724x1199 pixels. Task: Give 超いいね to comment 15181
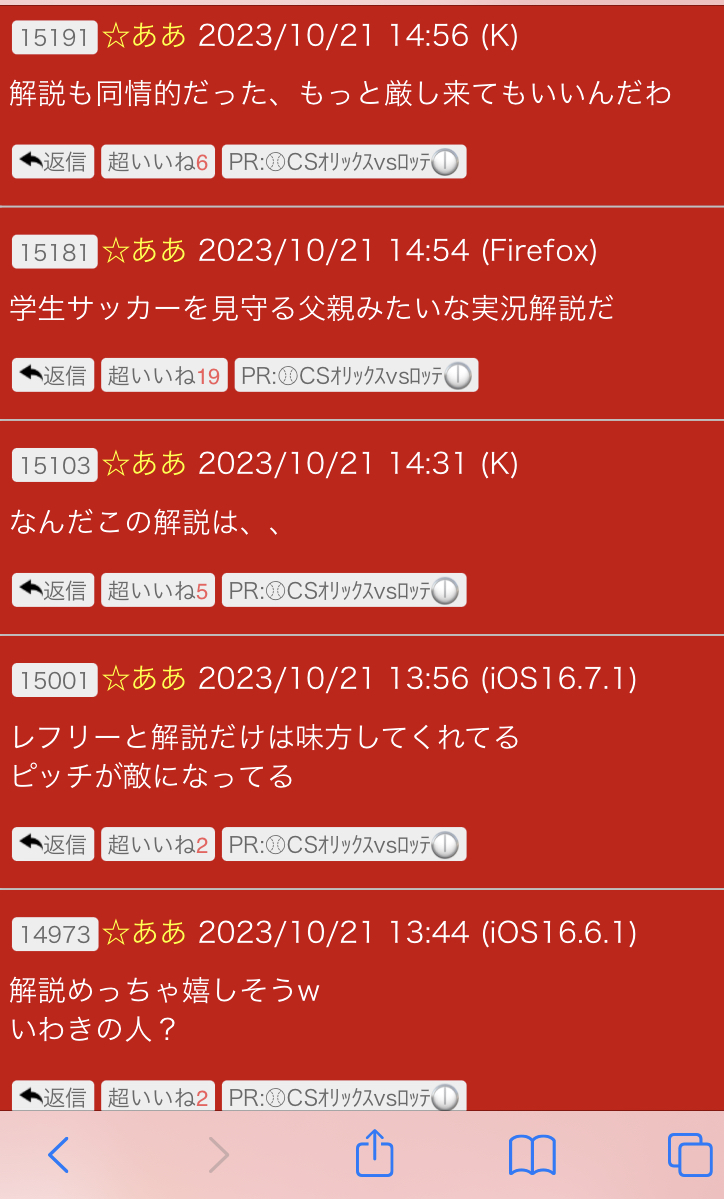coord(164,375)
